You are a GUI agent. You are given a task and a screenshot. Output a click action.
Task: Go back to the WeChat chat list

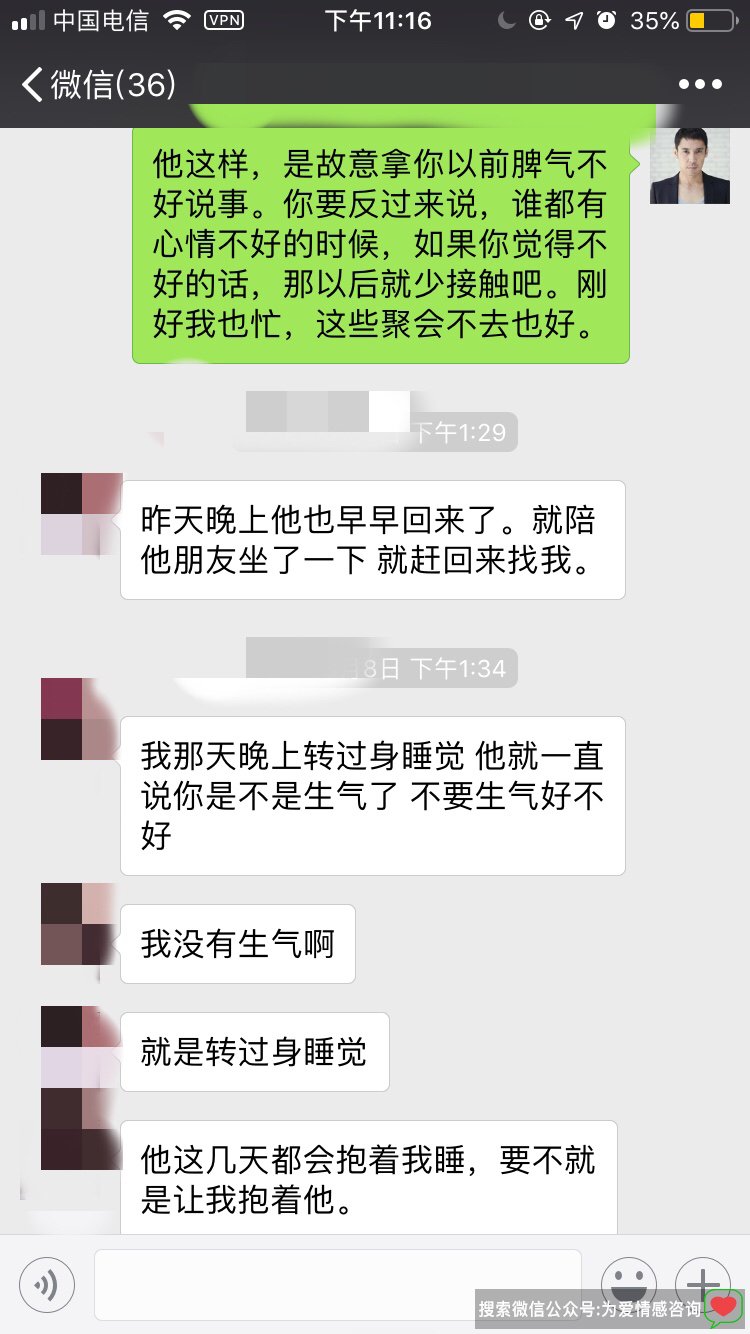click(x=98, y=84)
